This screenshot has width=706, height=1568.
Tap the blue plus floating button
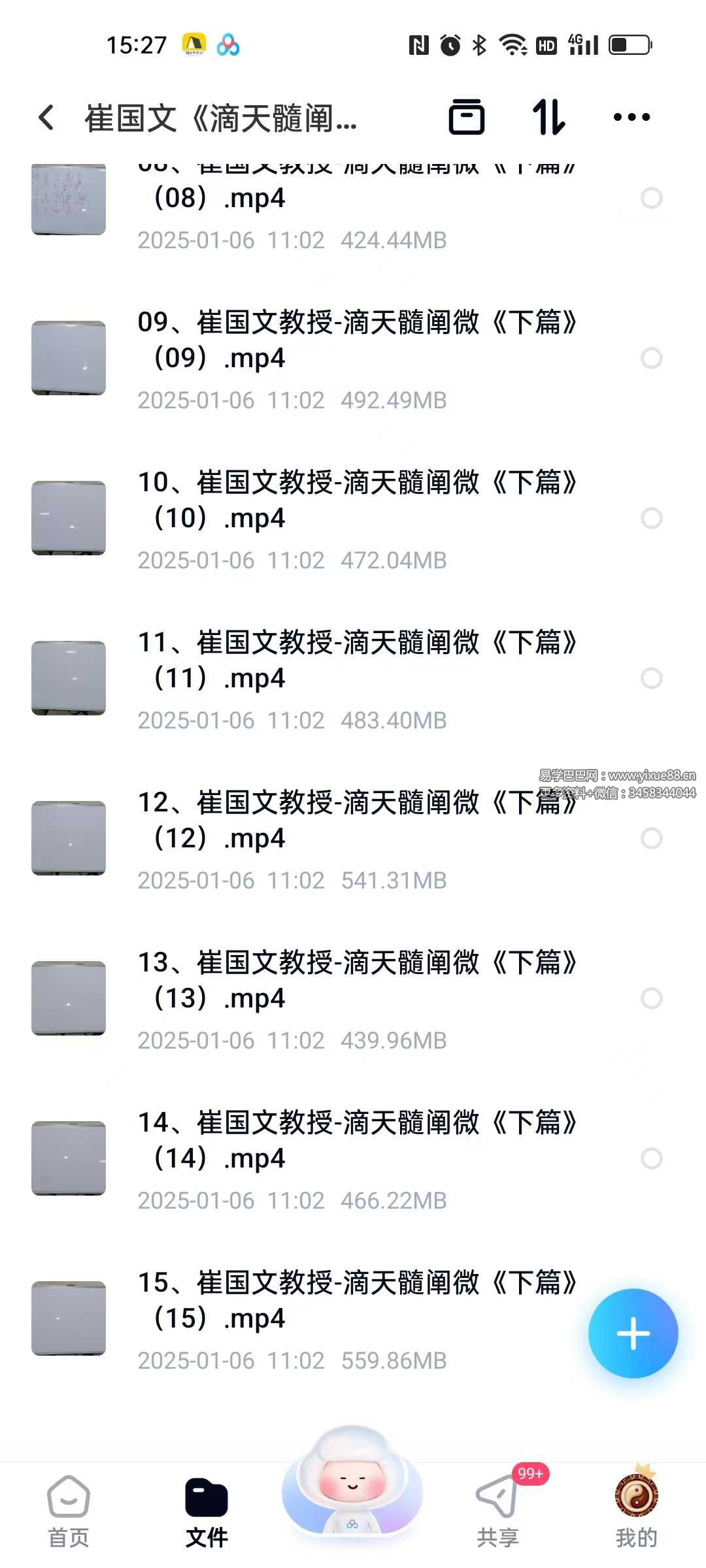tap(633, 1333)
